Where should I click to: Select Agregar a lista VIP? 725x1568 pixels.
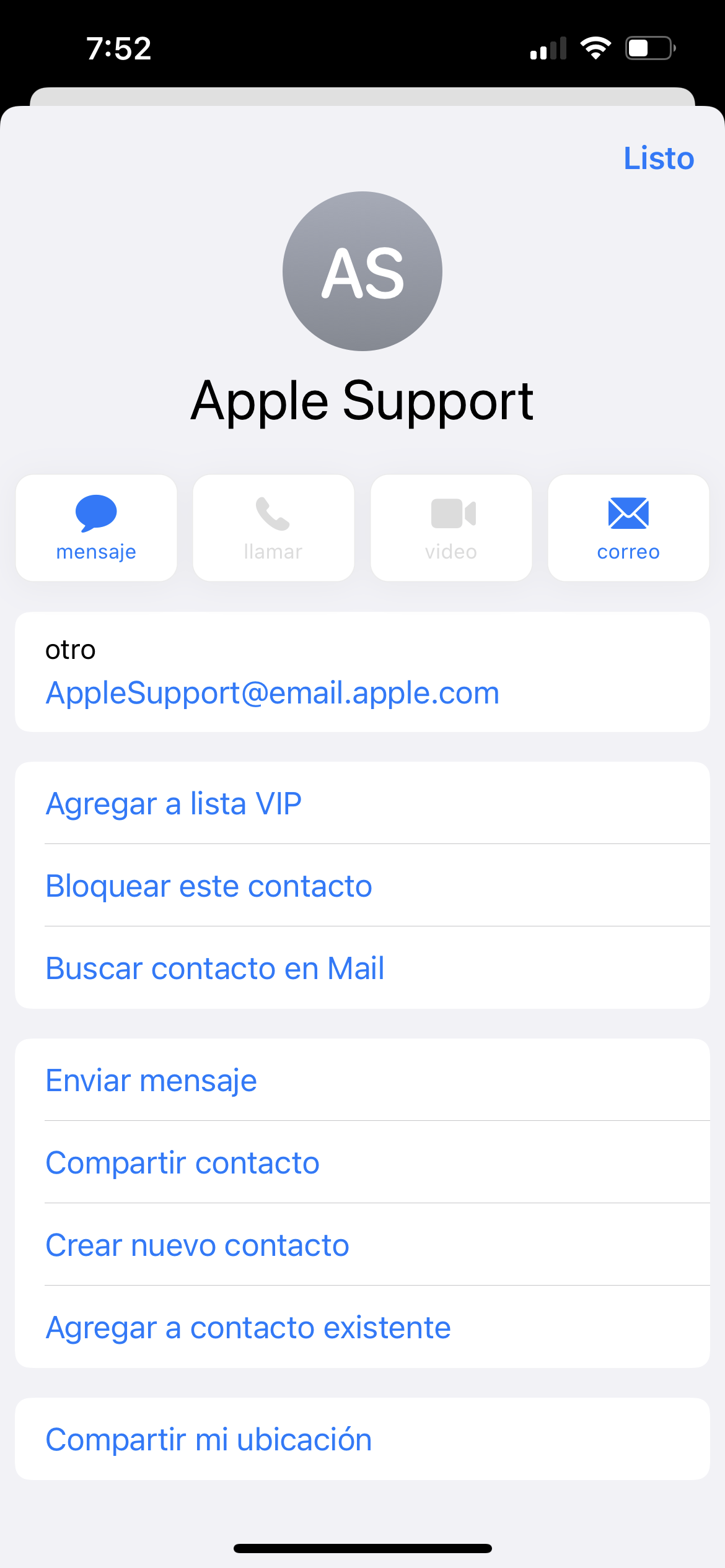[174, 804]
